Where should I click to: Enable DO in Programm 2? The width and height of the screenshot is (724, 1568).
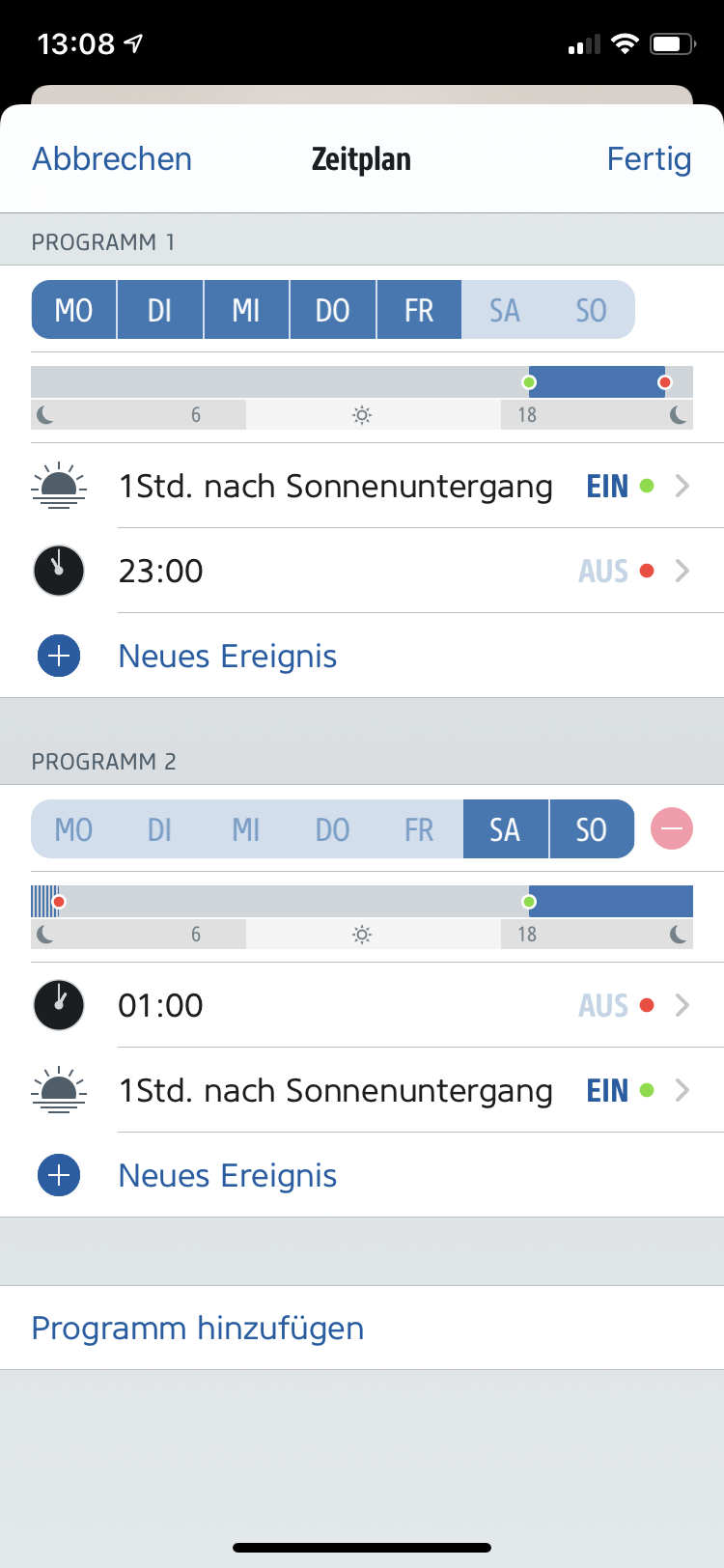click(x=333, y=829)
